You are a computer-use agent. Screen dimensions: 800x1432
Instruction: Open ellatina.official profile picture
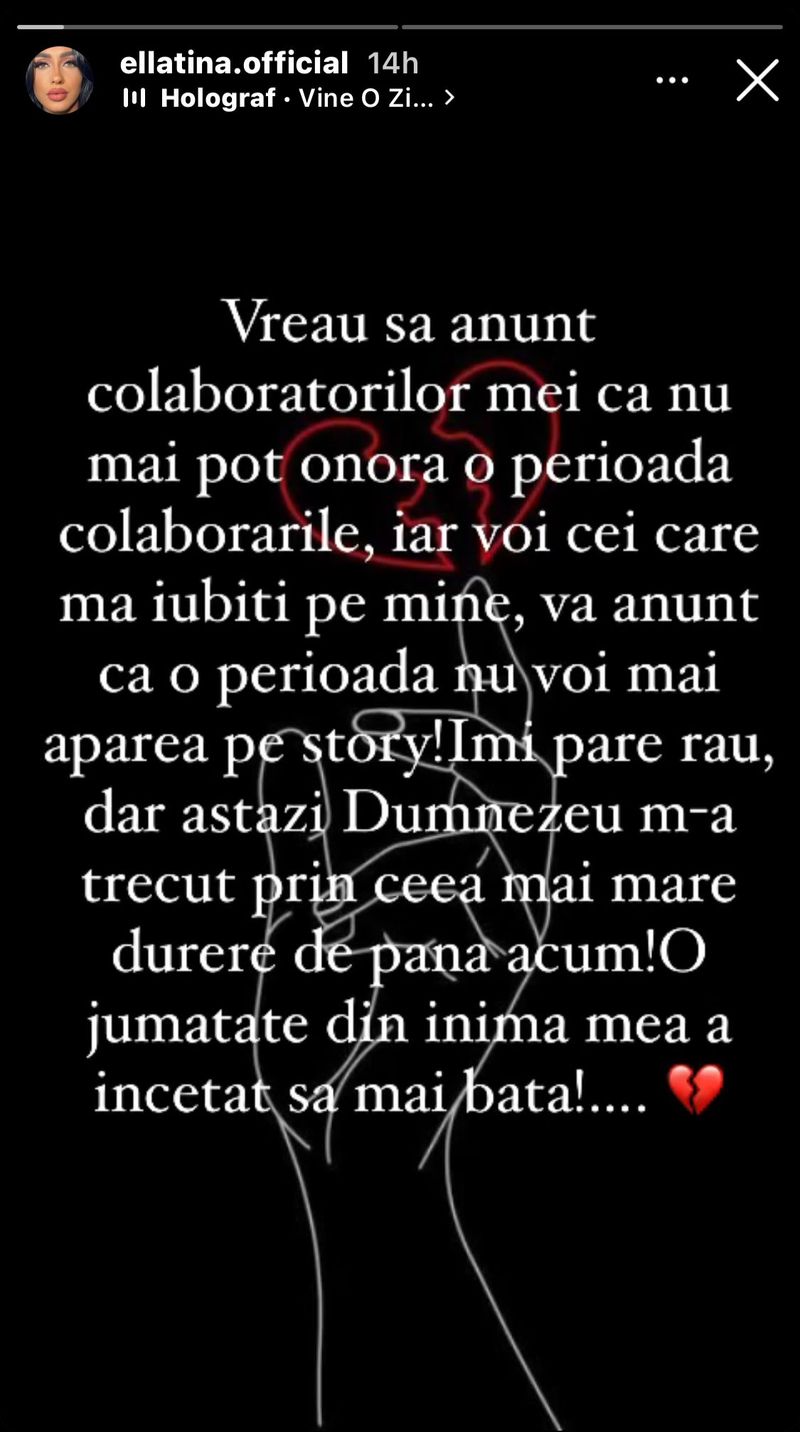[x=59, y=80]
